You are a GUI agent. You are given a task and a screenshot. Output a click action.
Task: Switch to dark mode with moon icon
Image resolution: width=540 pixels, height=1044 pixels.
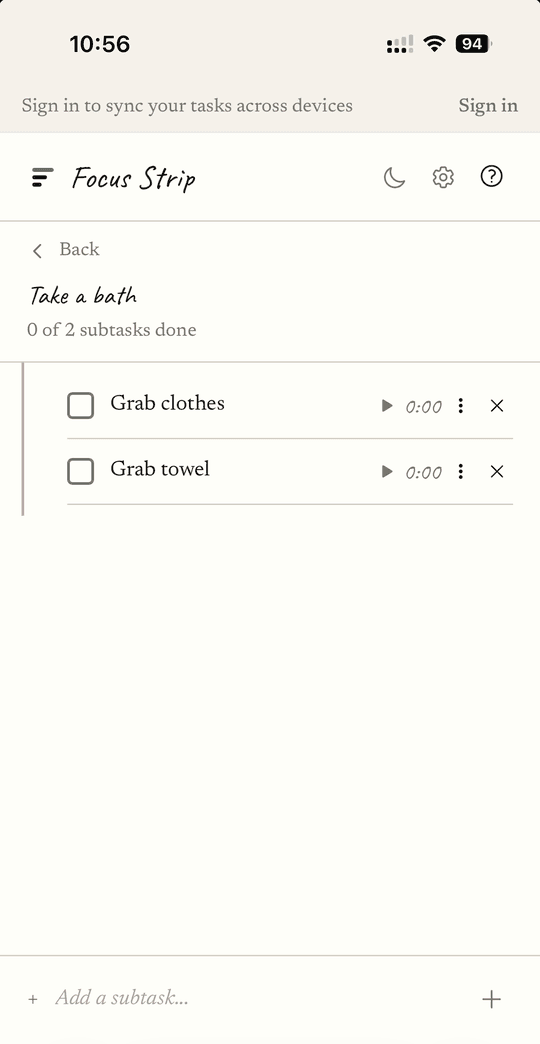394,178
